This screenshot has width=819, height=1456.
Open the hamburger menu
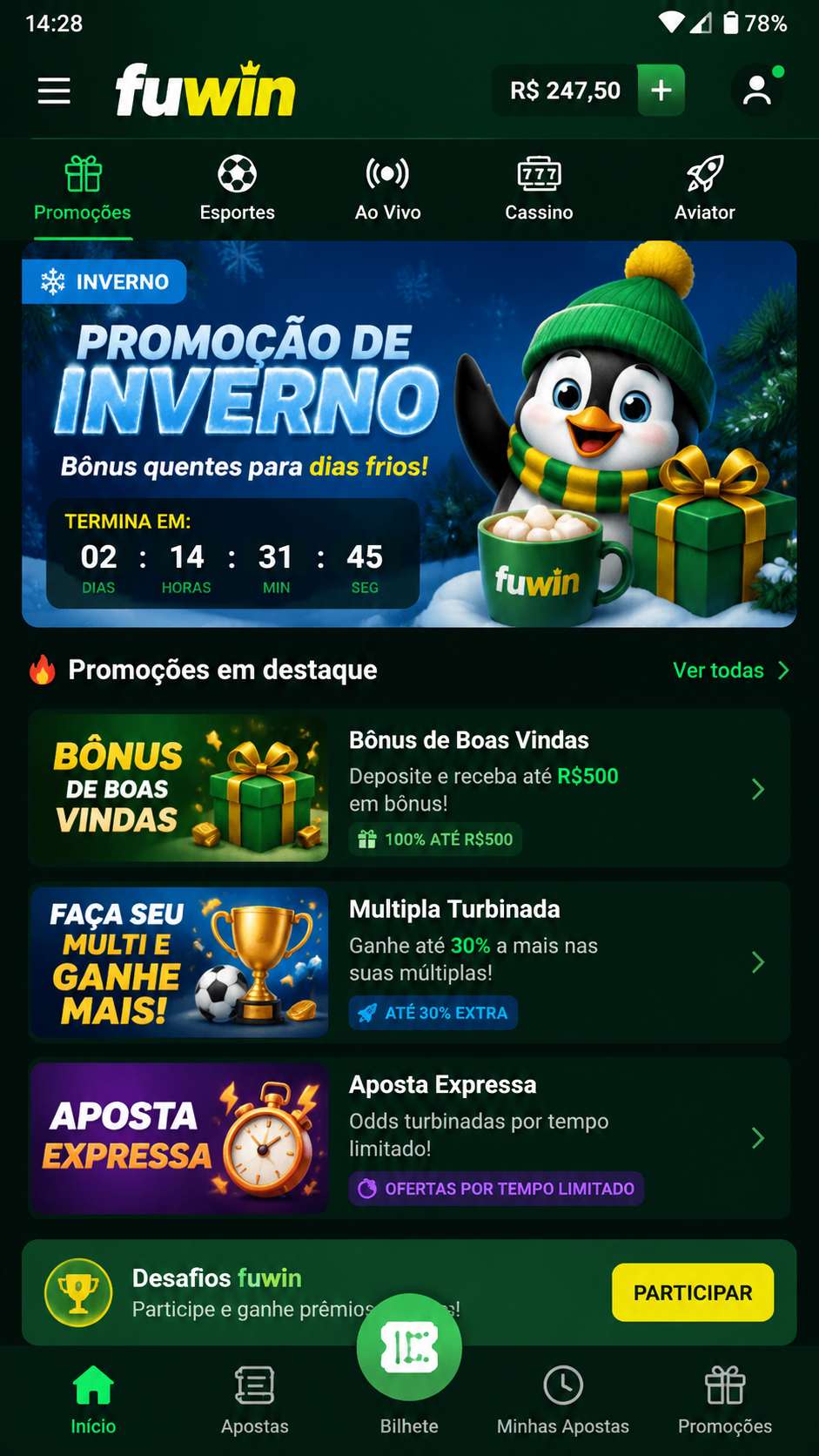click(54, 91)
